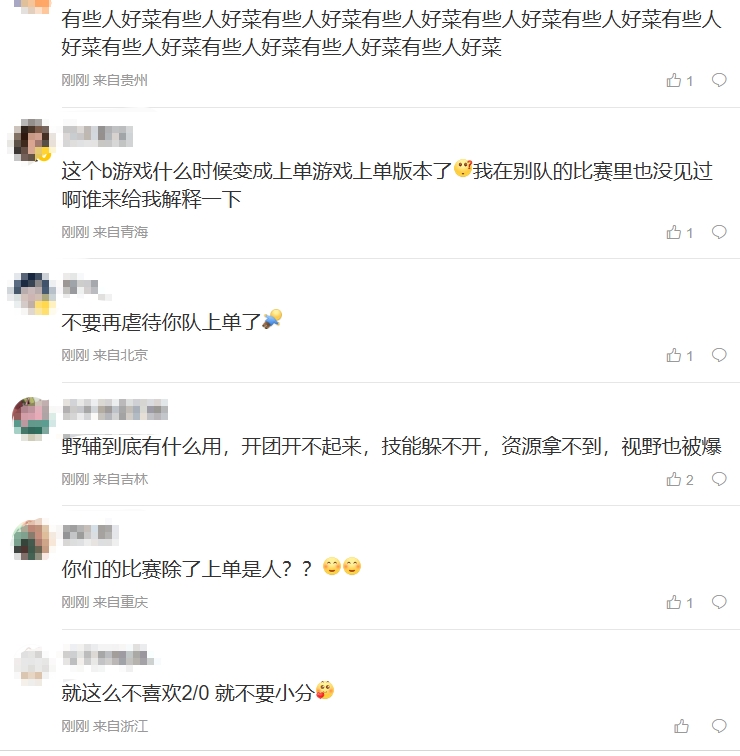Reply to the comment from 北京
Screen dimensions: 740x756
point(719,355)
